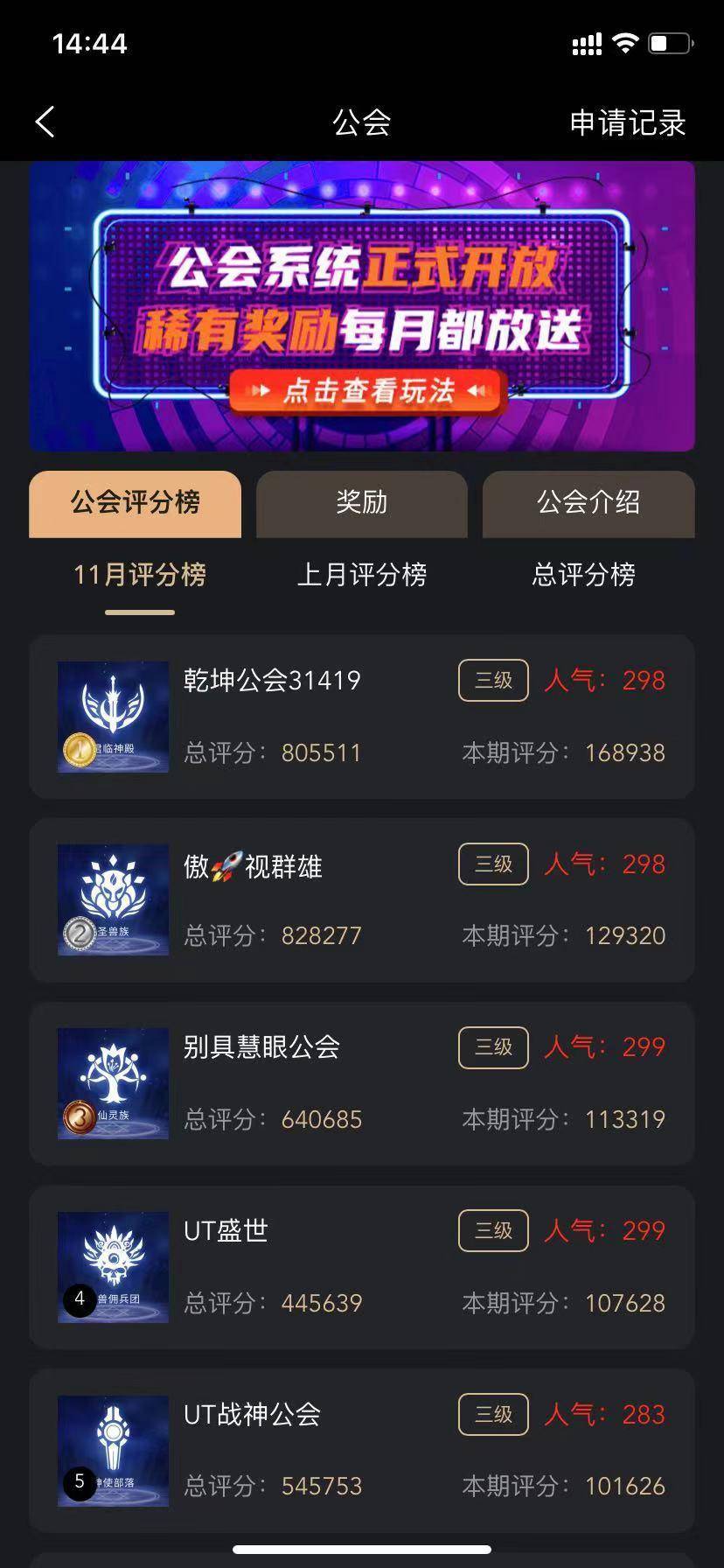Go back using the top-left arrow

tap(45, 122)
